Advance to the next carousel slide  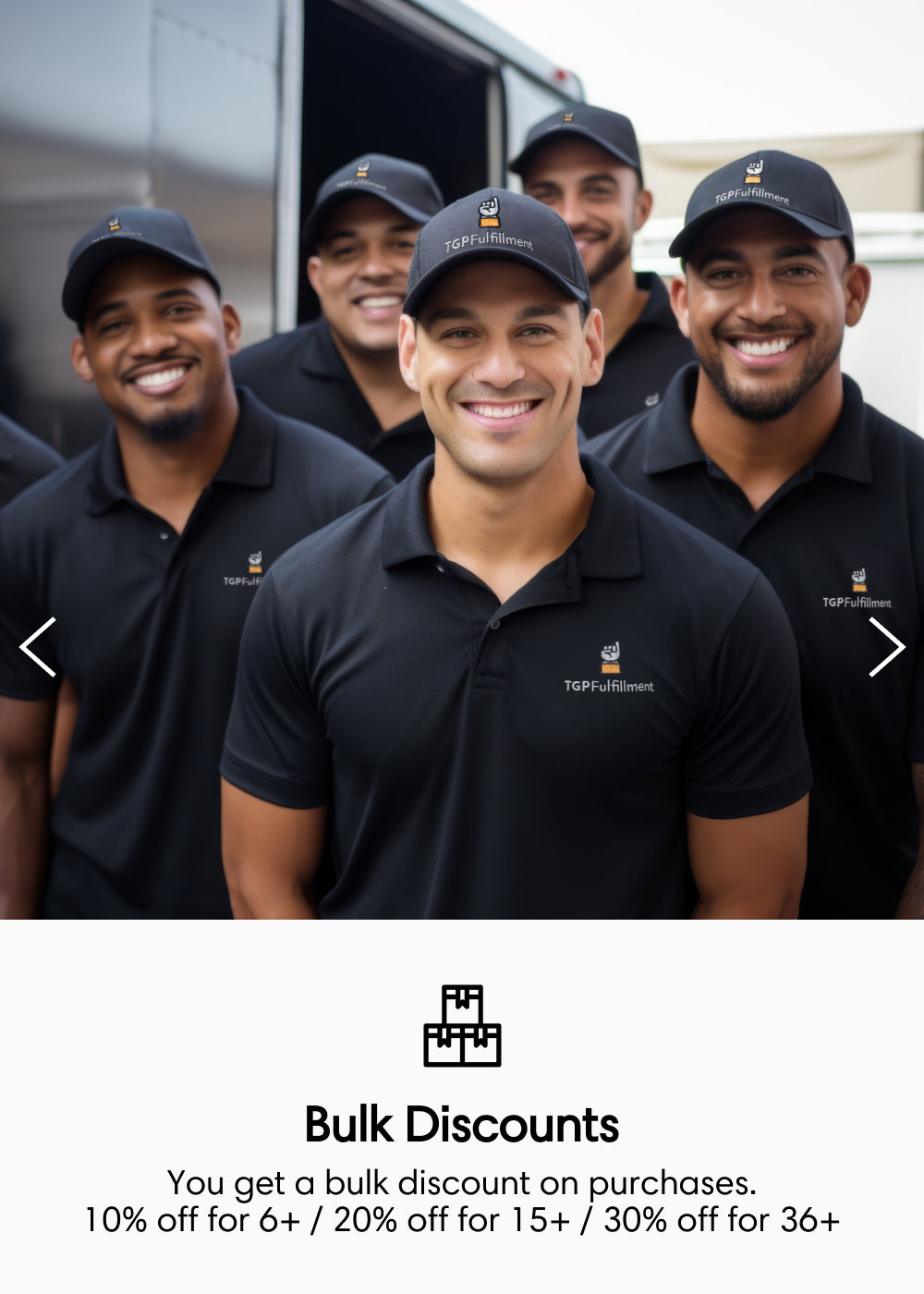coord(885,647)
